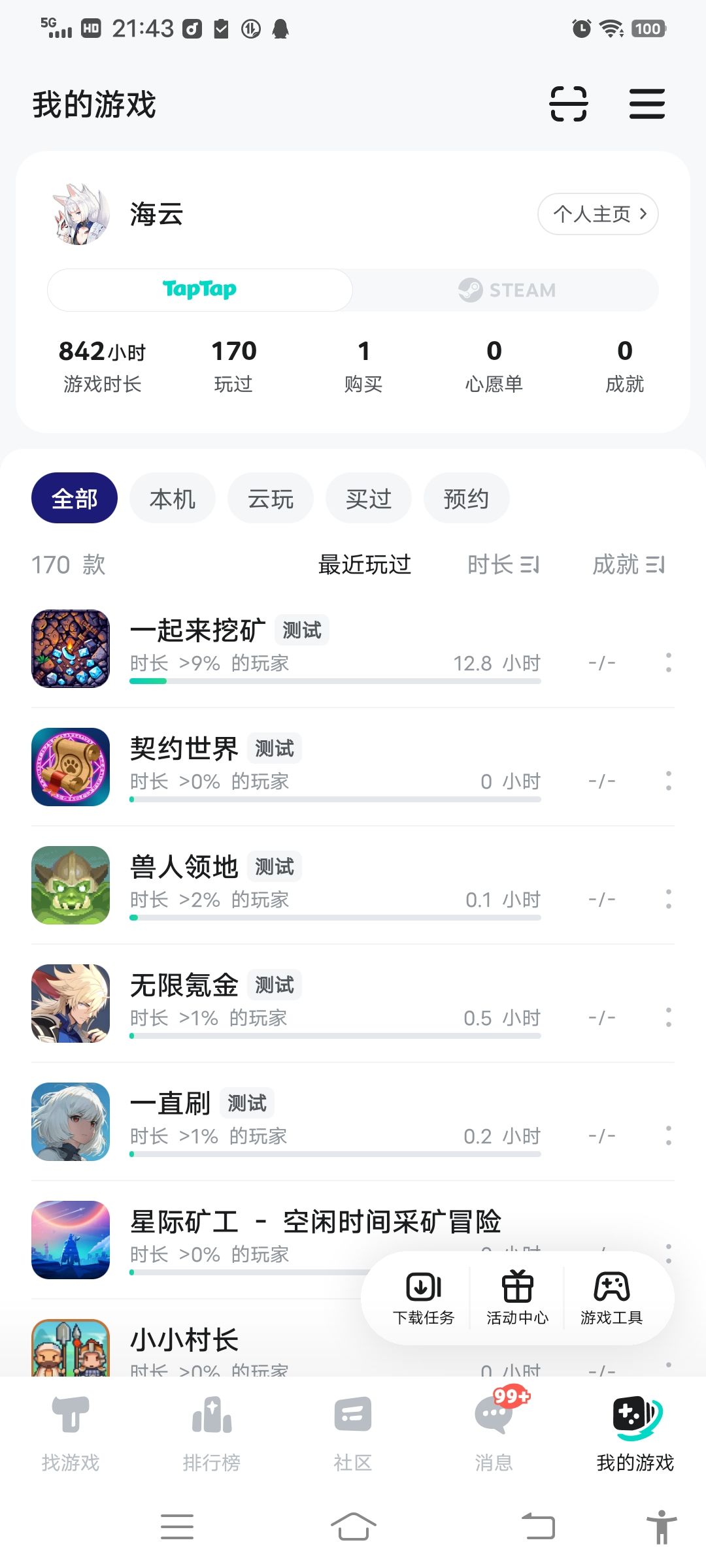This screenshot has width=706, height=1568.
Task: Sort games by 成就
Action: (628, 564)
